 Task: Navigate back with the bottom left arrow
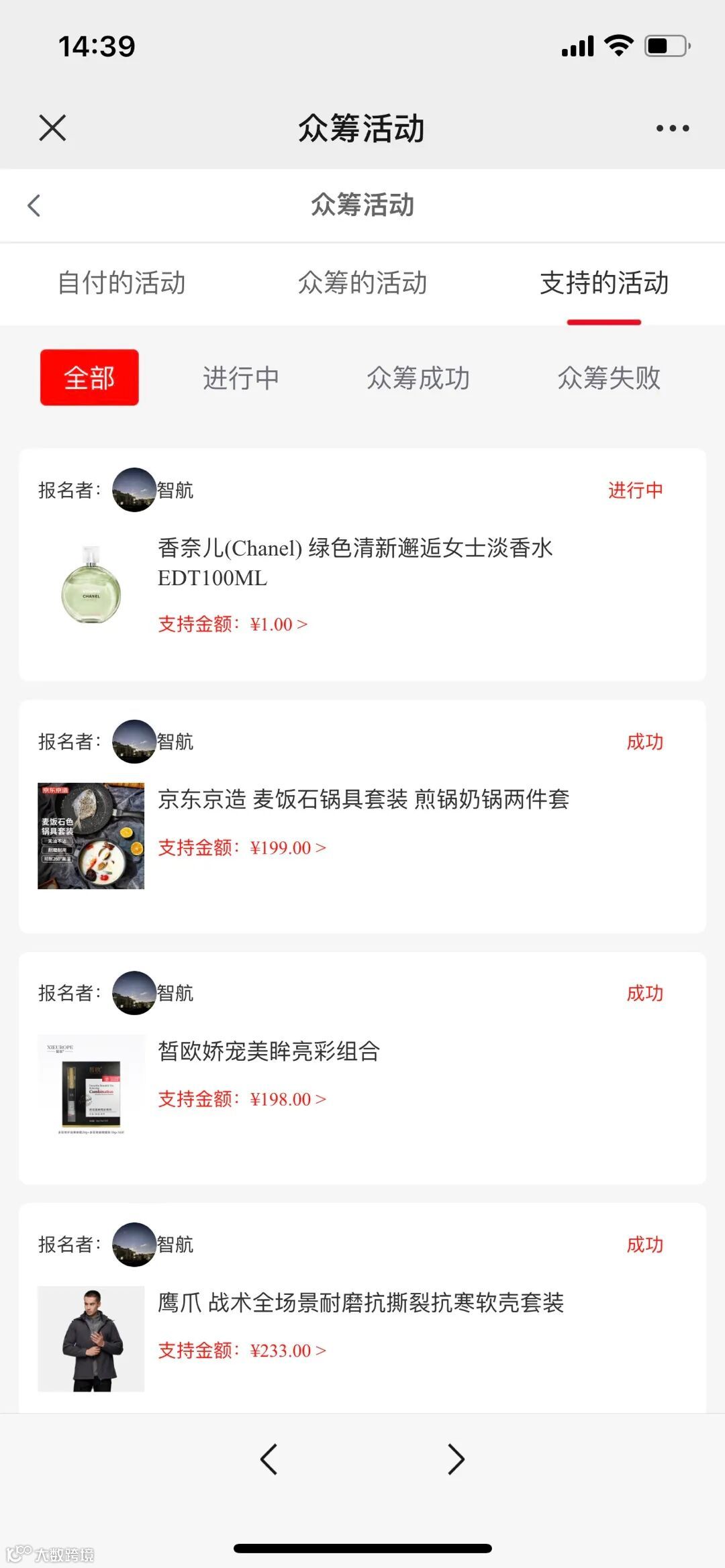[269, 1459]
